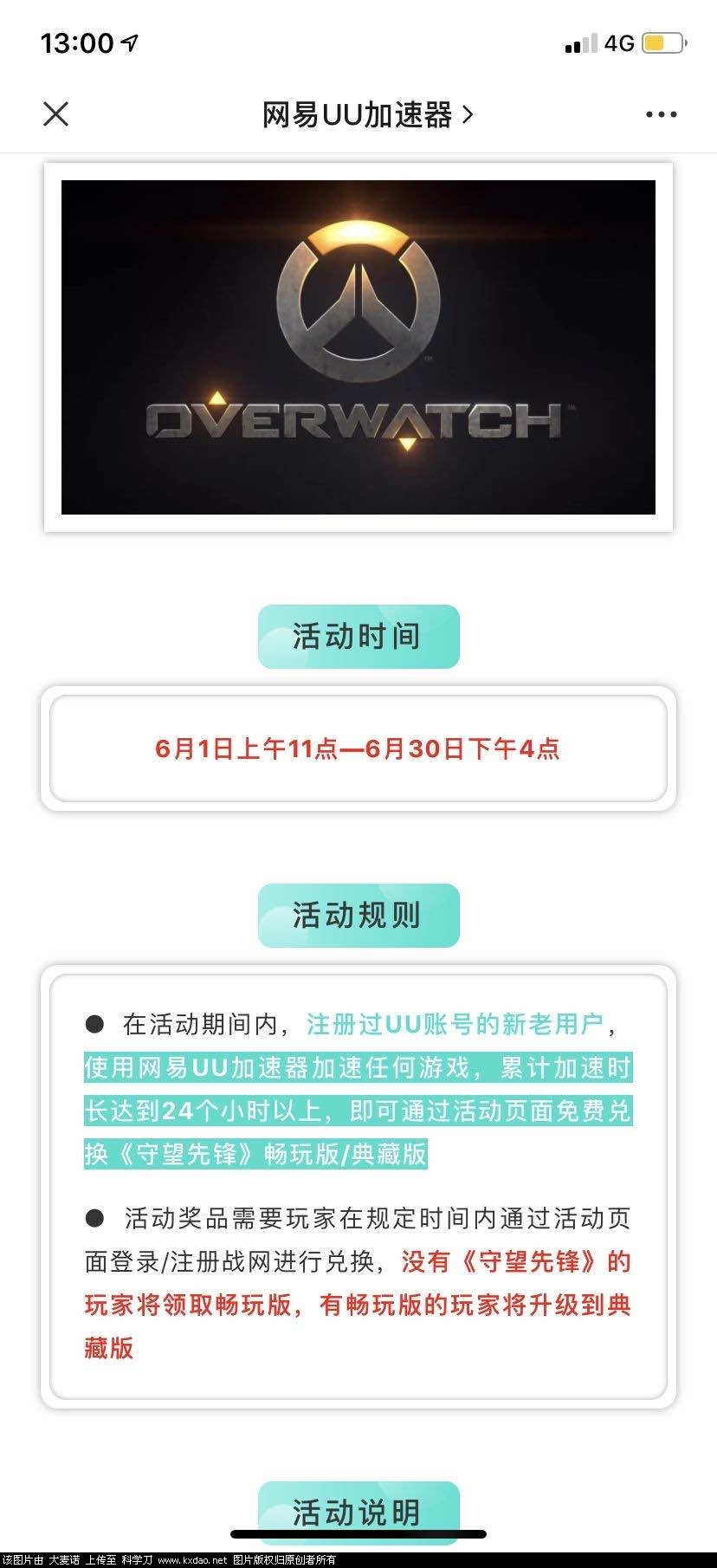This screenshot has height=1568, width=717.
Task: Close the web page
Action: click(55, 113)
